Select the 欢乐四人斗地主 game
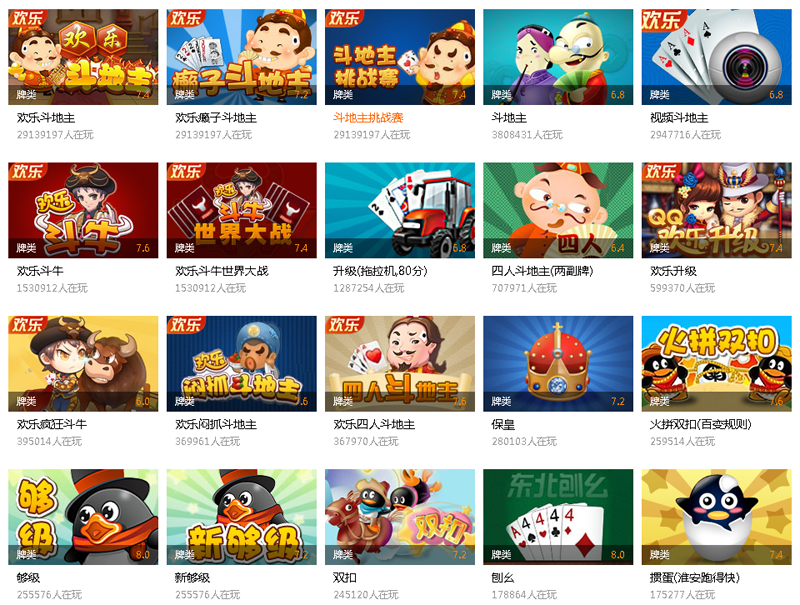The height and width of the screenshot is (605, 800). [x=400, y=363]
